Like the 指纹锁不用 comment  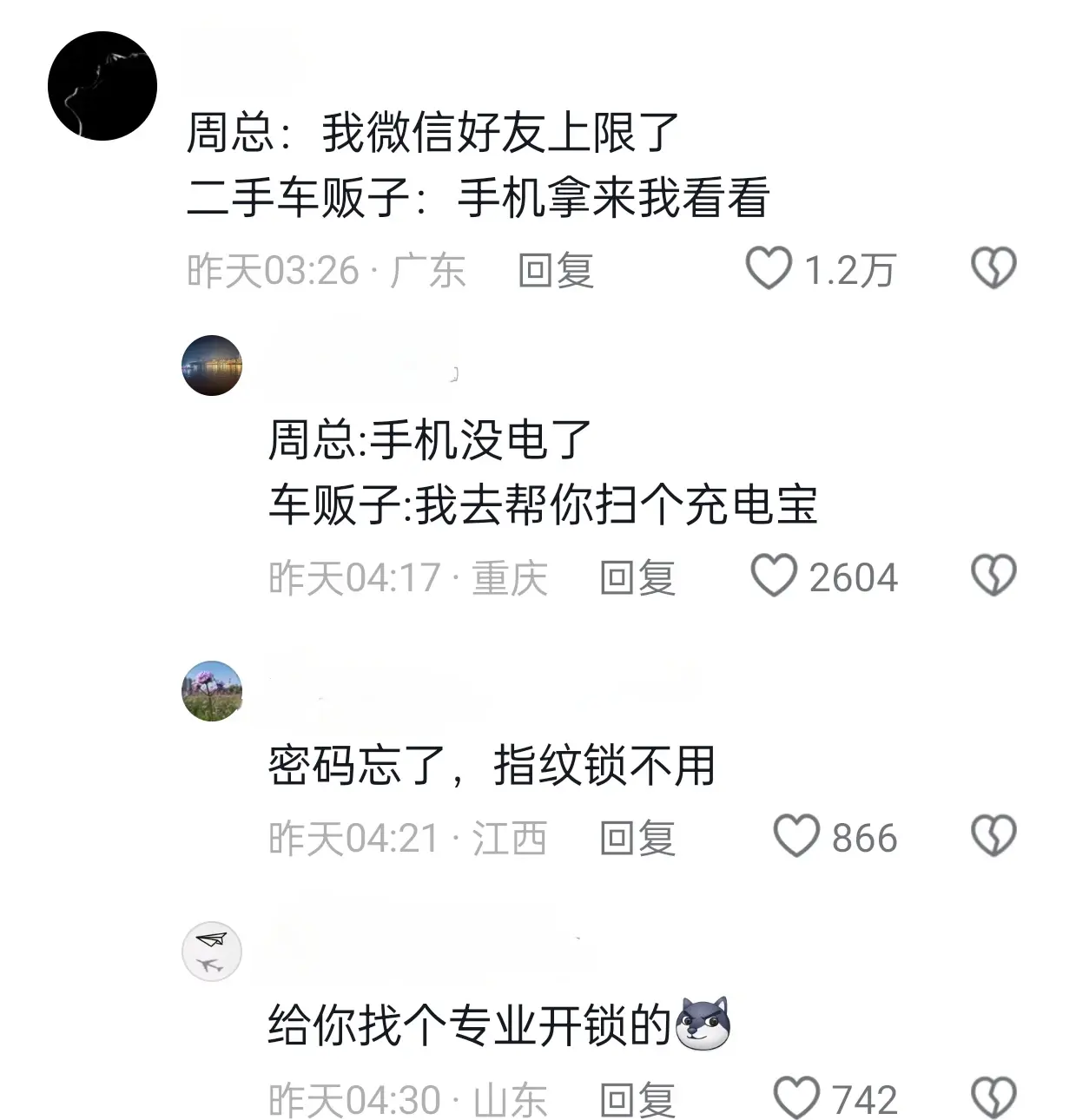point(795,837)
